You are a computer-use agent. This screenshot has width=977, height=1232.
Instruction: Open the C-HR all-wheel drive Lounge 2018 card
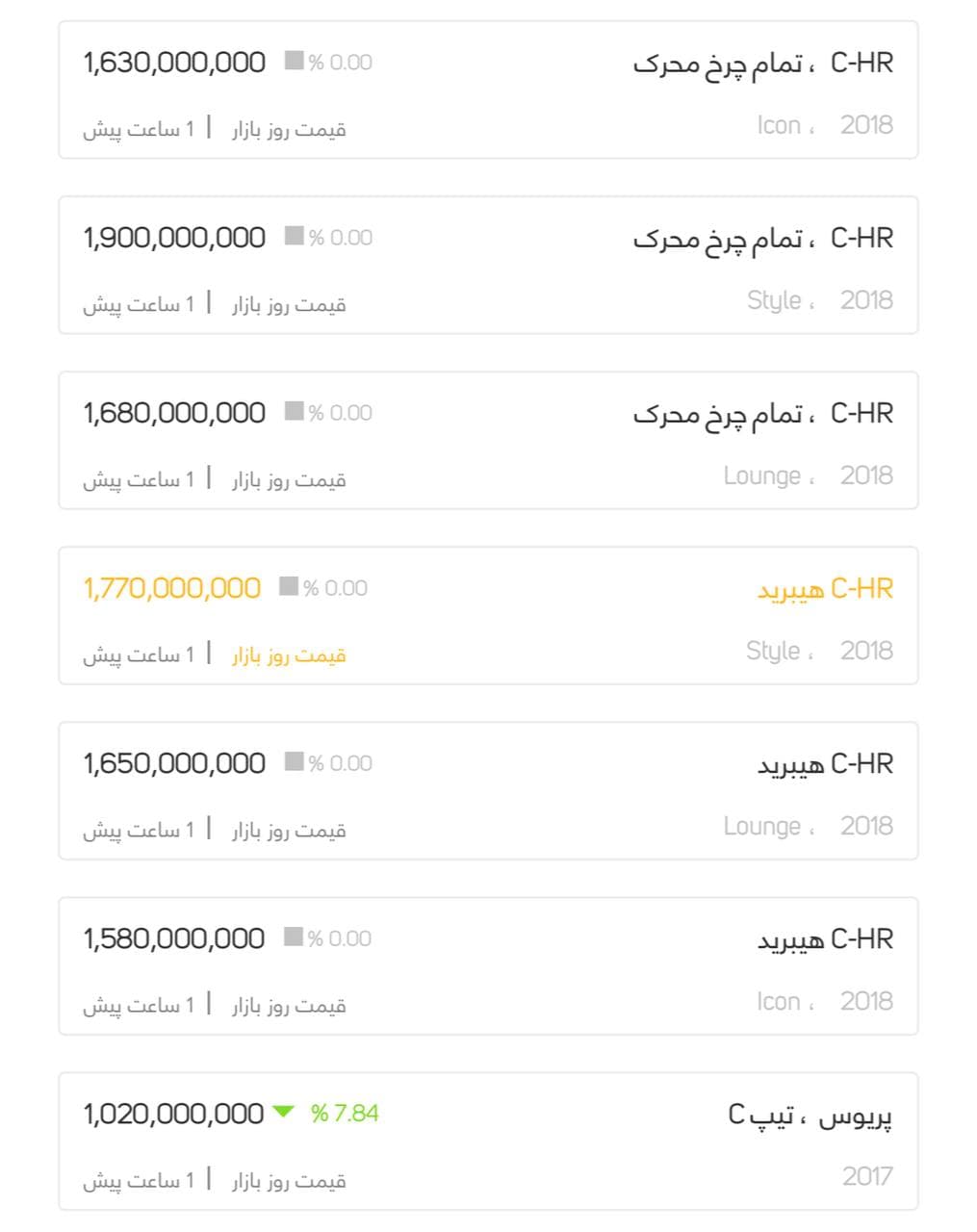tap(488, 441)
